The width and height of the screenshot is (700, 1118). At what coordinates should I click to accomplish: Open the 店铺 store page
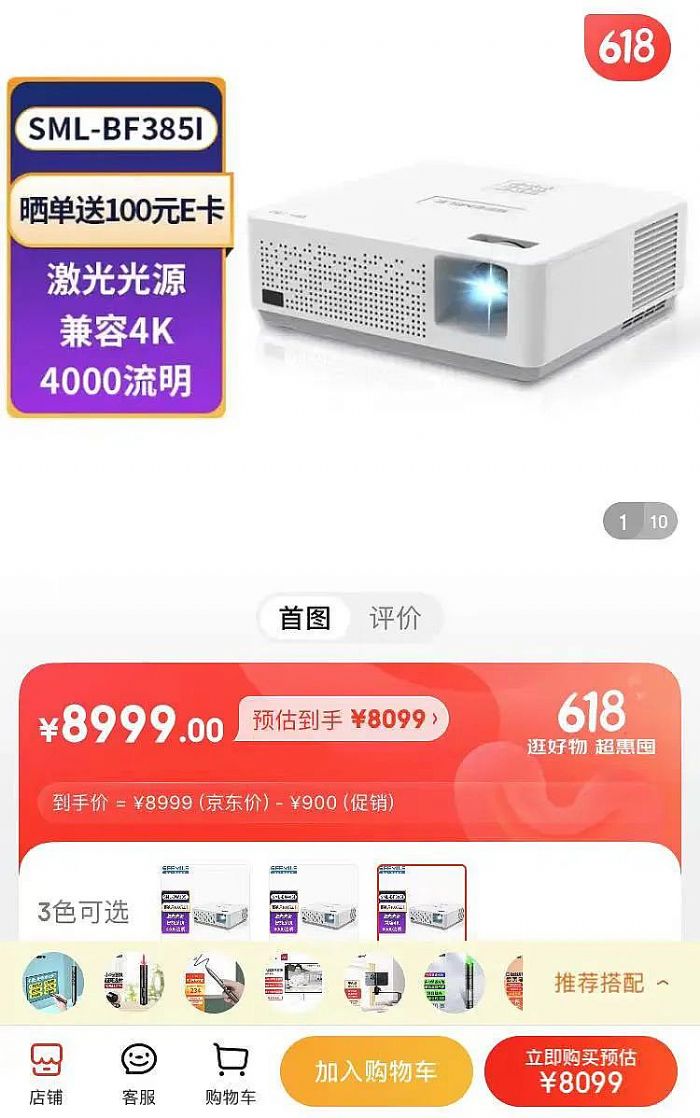tap(46, 1074)
